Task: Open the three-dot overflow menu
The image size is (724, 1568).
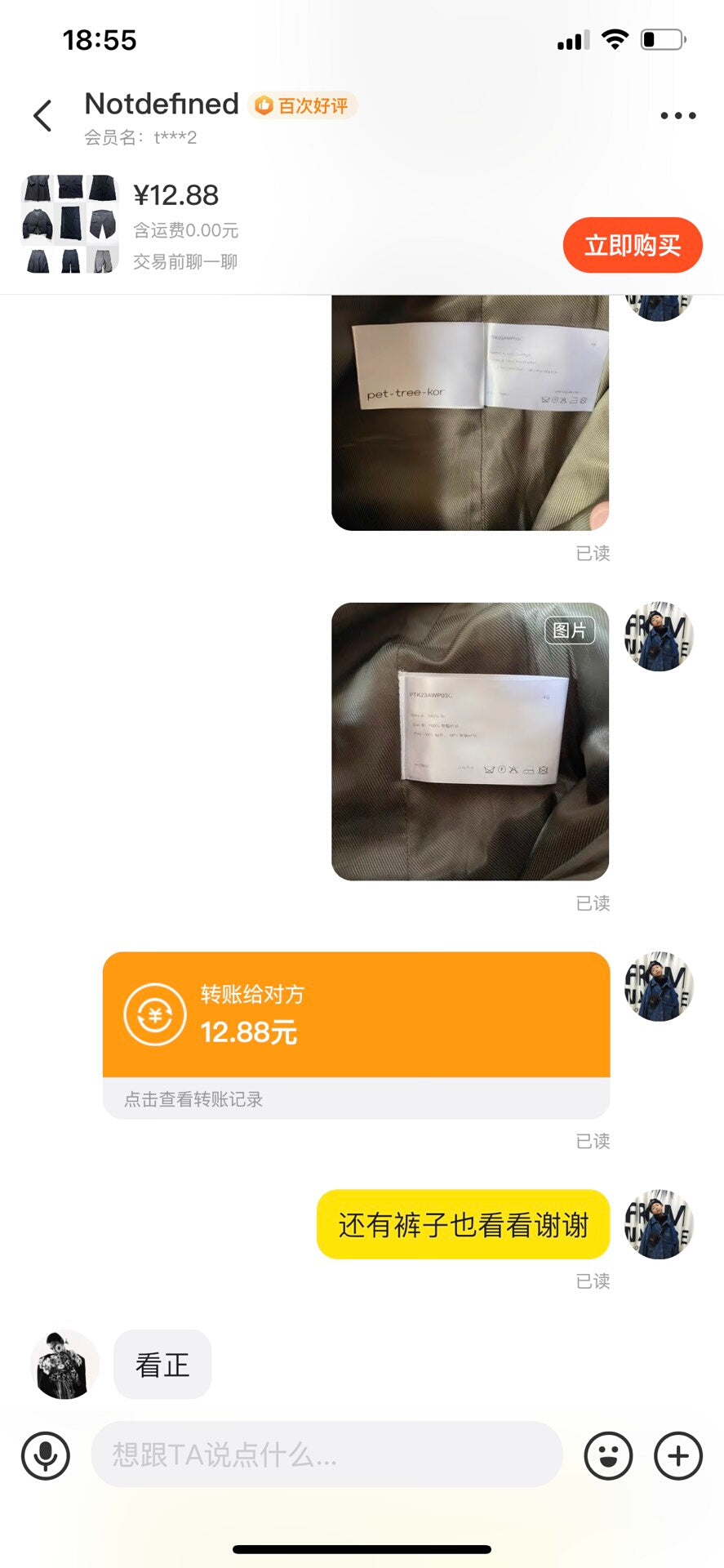Action: coord(677,116)
